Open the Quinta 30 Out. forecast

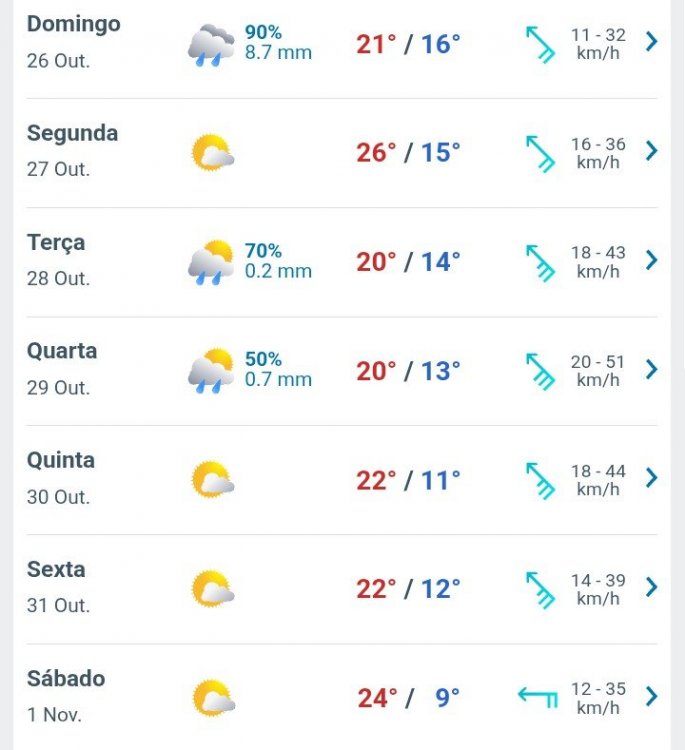(x=651, y=478)
